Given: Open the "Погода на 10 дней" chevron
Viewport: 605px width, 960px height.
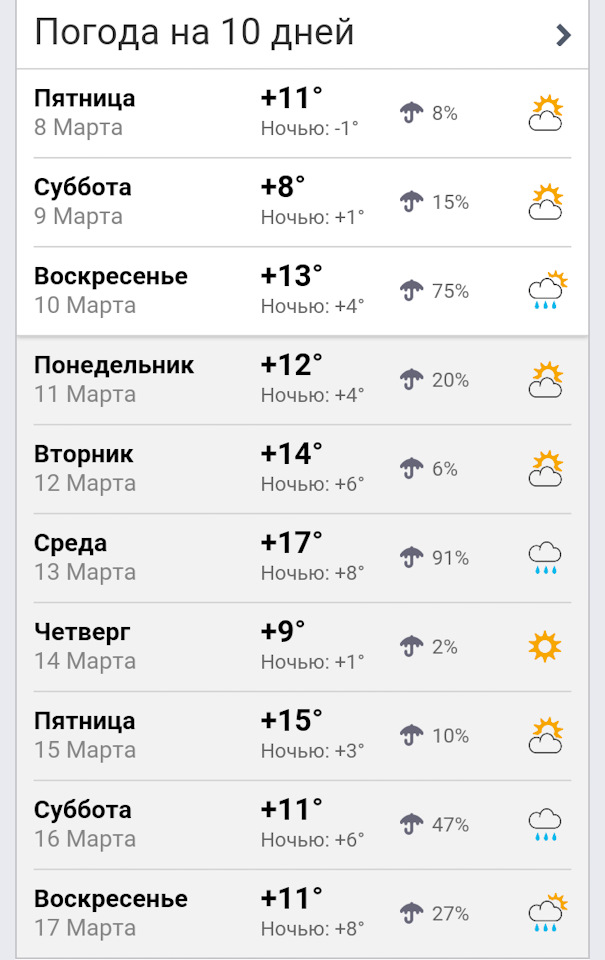Looking at the screenshot, I should 563,36.
